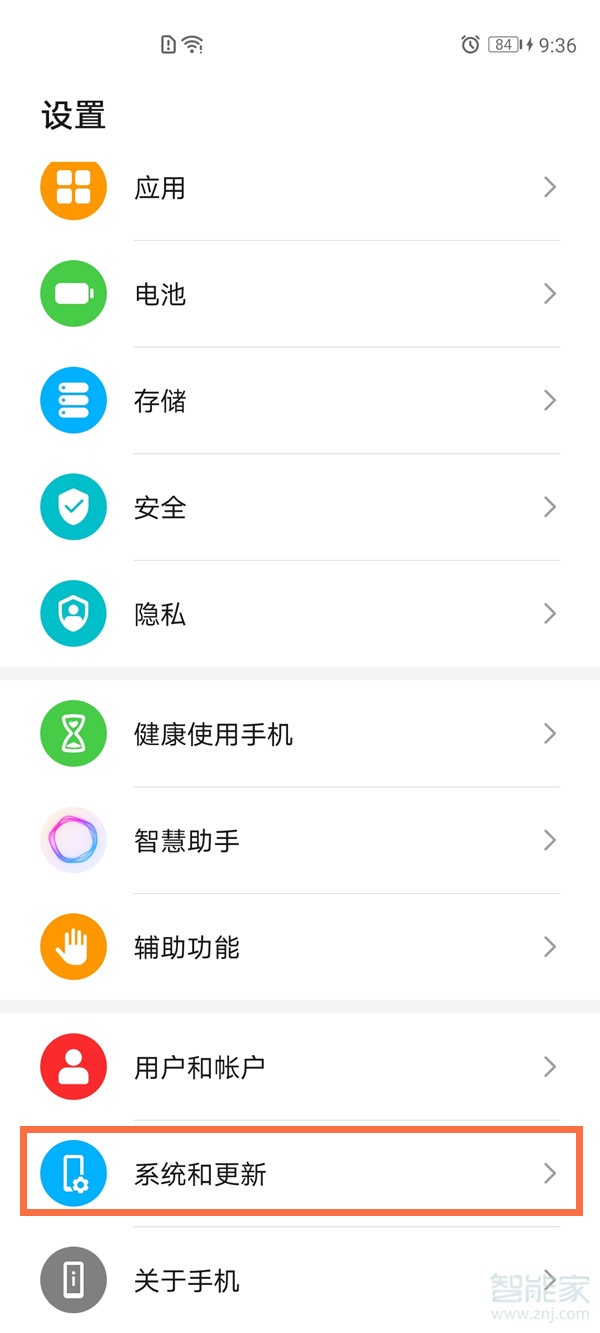Open the 应用 settings row
This screenshot has width=600, height=1333.
[x=300, y=187]
